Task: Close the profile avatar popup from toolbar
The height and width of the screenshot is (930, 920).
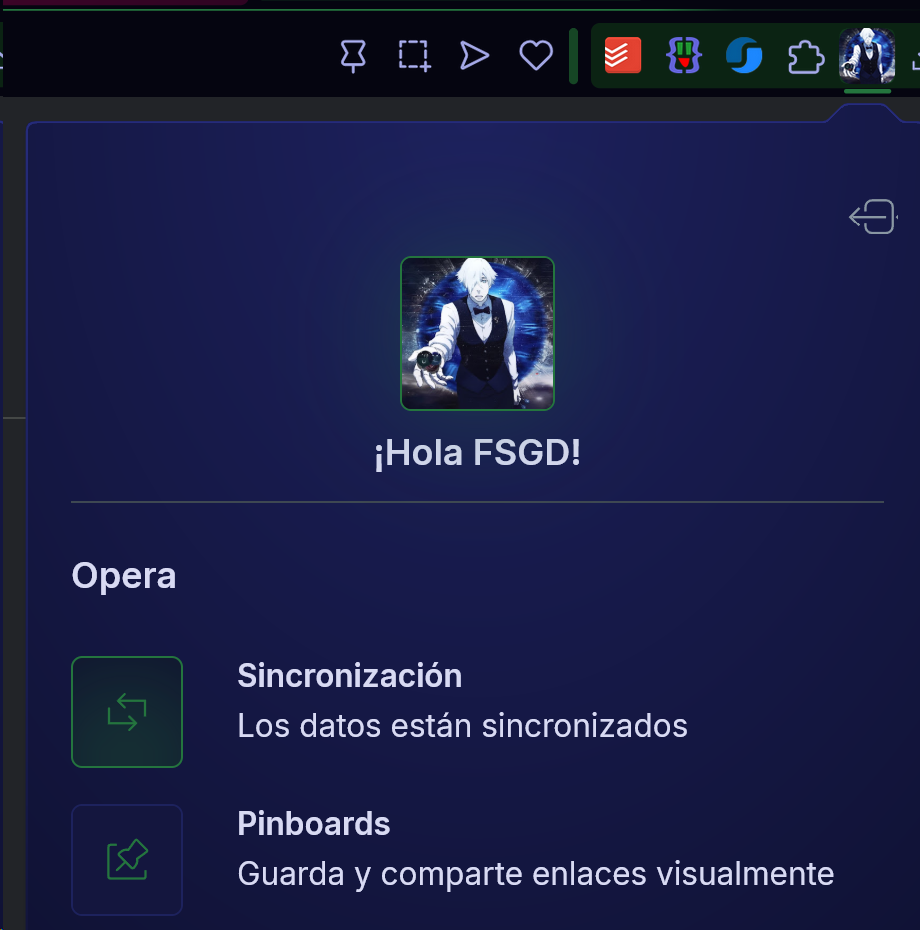Action: click(x=866, y=55)
